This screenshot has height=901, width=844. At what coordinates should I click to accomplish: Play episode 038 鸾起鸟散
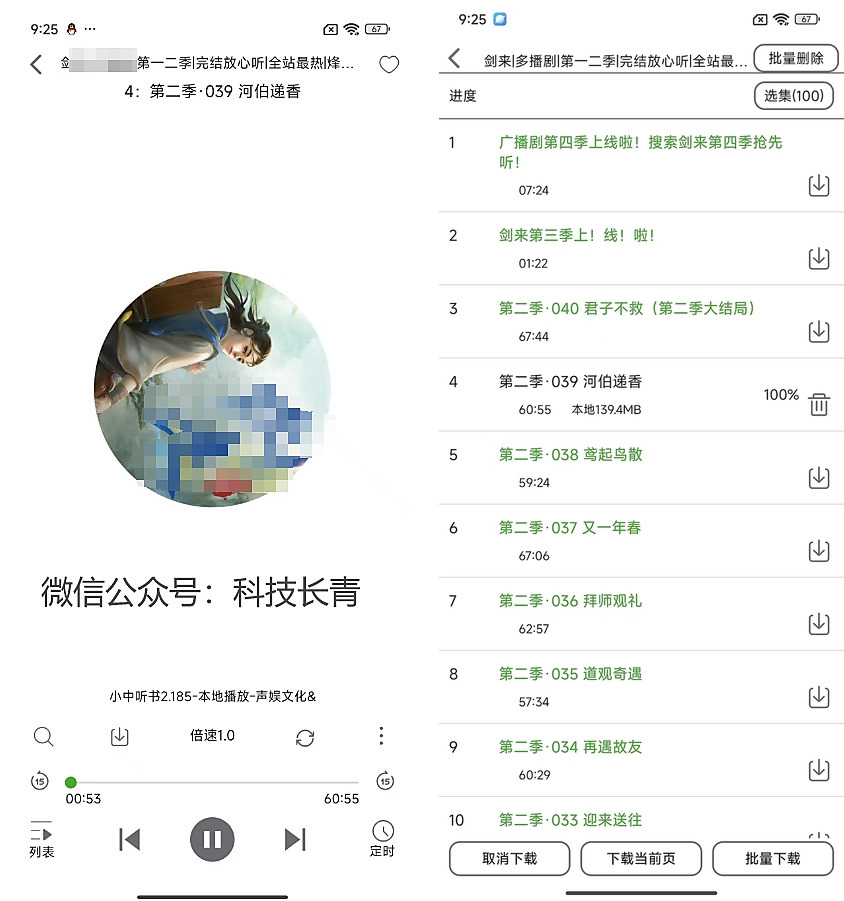point(570,455)
